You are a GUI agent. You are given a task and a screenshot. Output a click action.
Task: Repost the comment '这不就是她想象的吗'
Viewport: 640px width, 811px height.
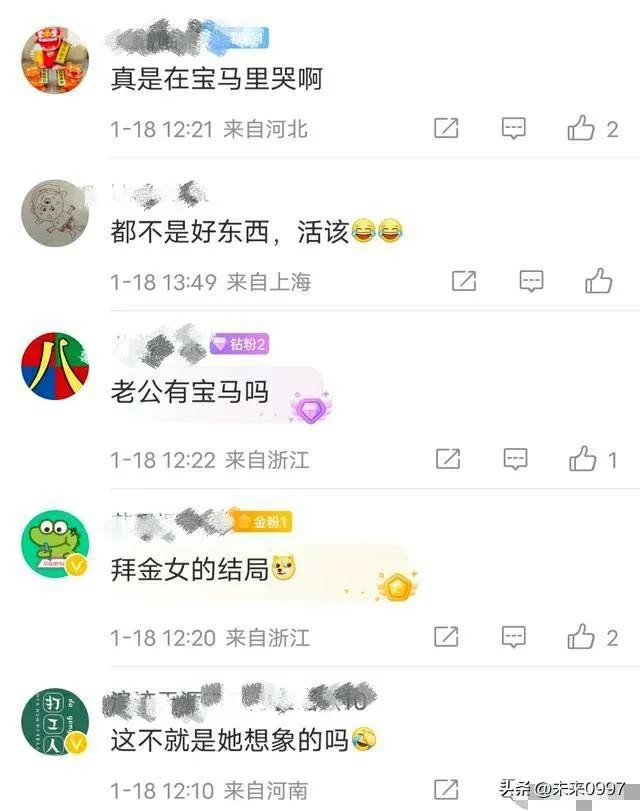(446, 789)
